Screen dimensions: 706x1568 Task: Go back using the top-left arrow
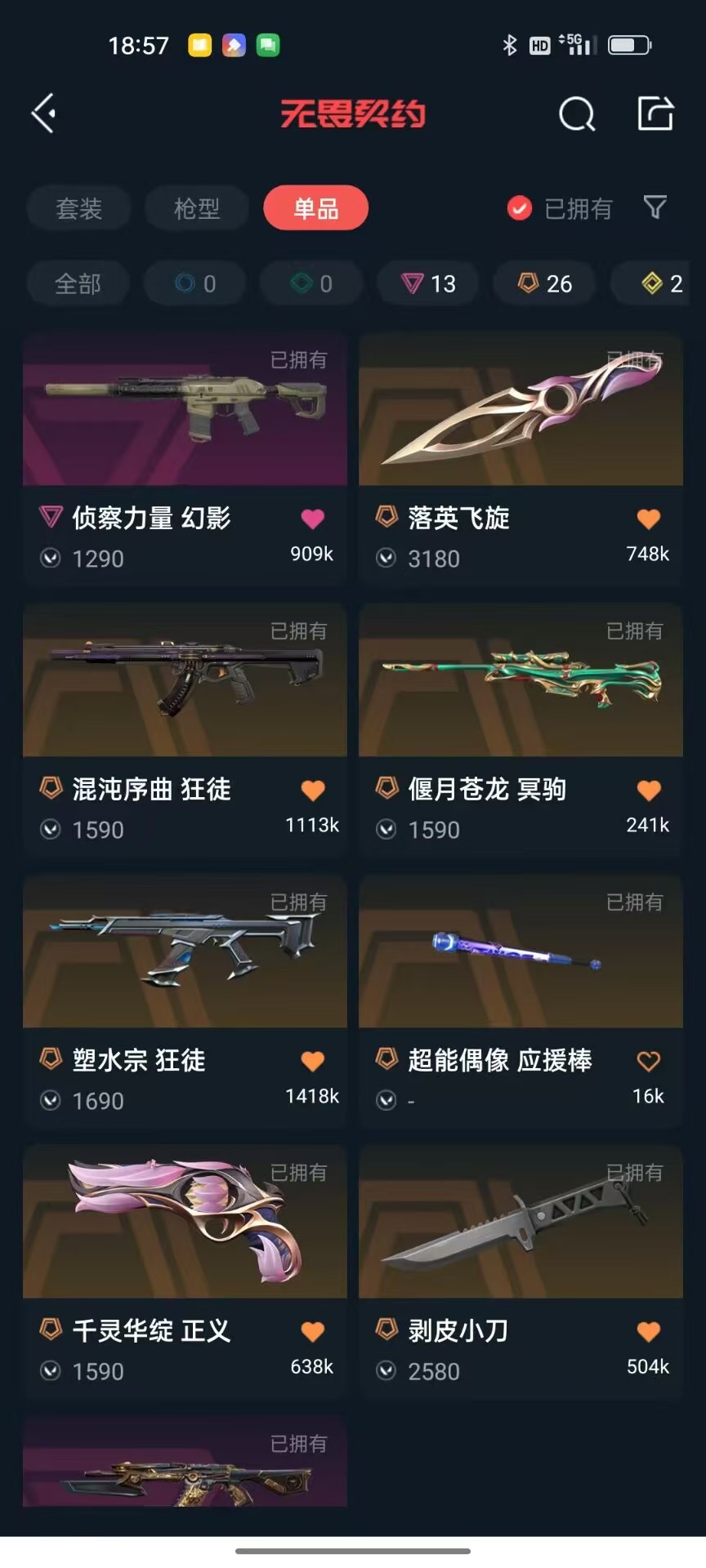tap(43, 113)
